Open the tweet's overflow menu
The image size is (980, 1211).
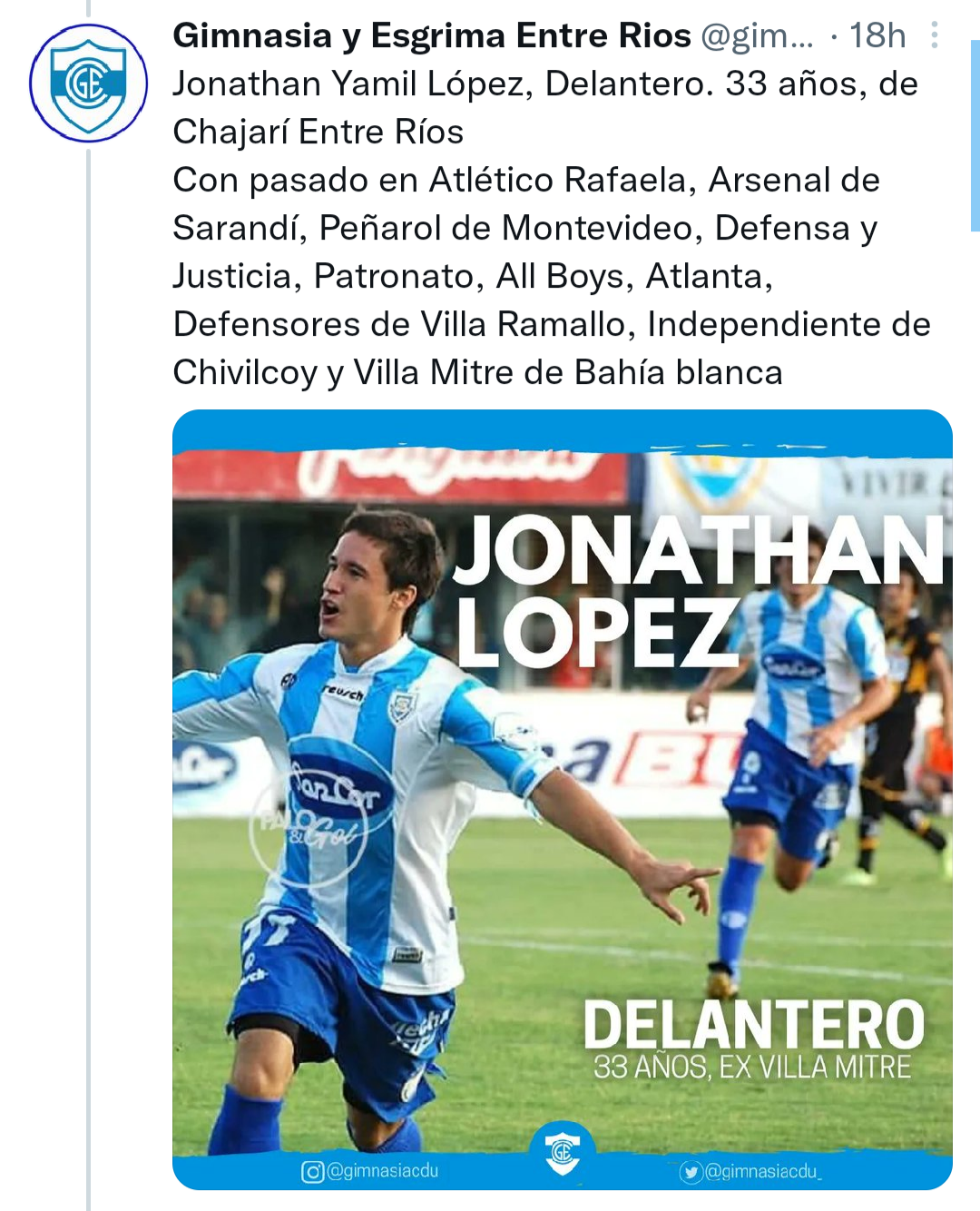934,35
